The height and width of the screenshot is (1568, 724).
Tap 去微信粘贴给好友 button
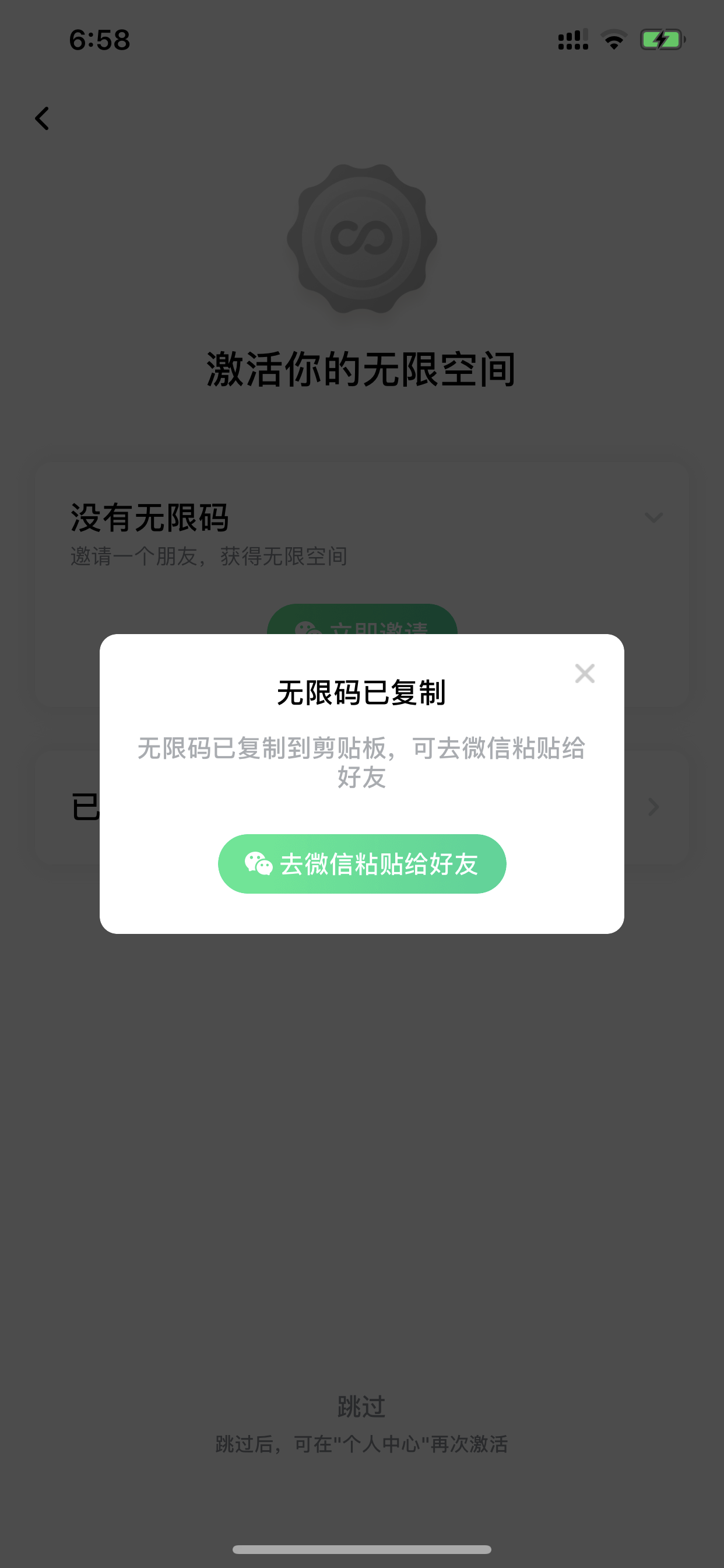click(x=362, y=864)
